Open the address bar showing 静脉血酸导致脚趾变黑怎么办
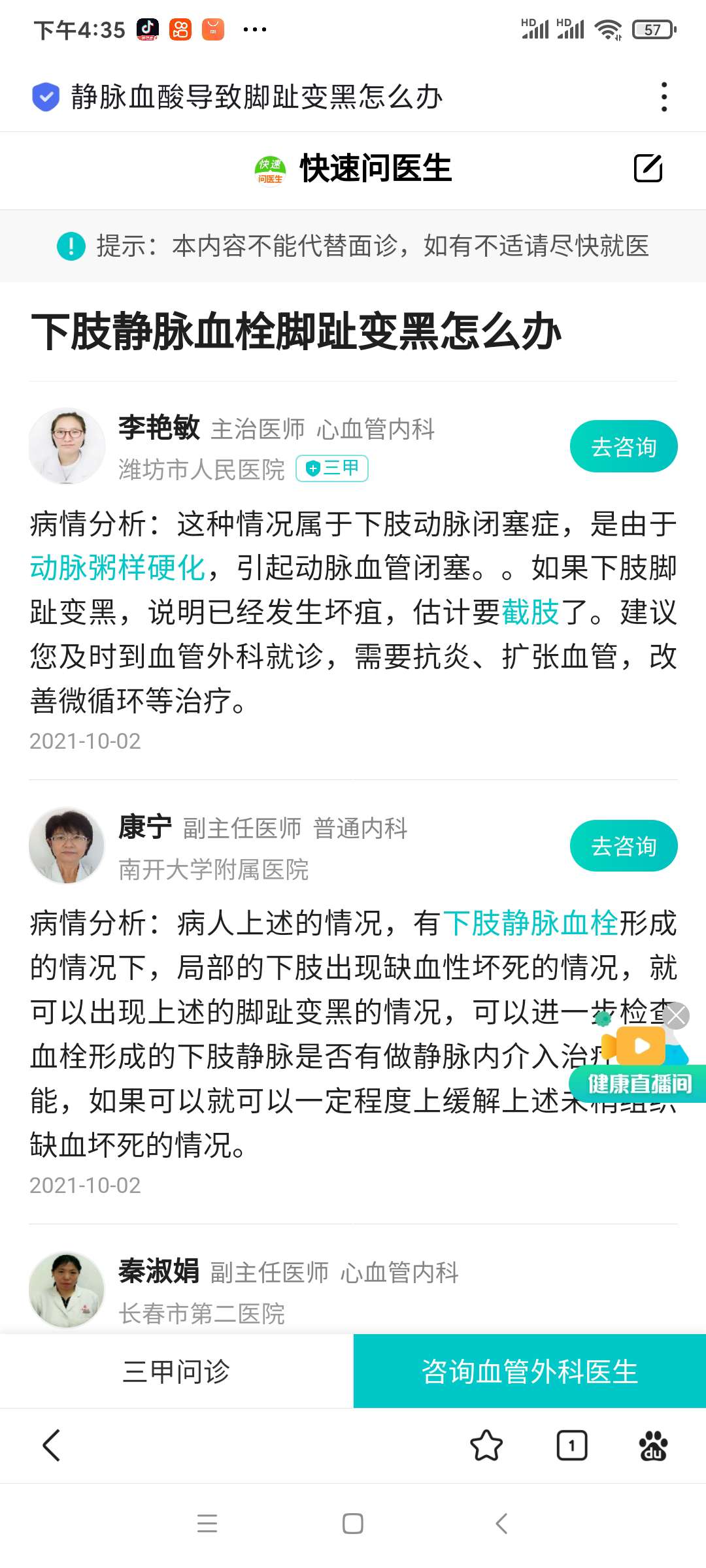Screen dimensions: 706x1568 [256, 97]
